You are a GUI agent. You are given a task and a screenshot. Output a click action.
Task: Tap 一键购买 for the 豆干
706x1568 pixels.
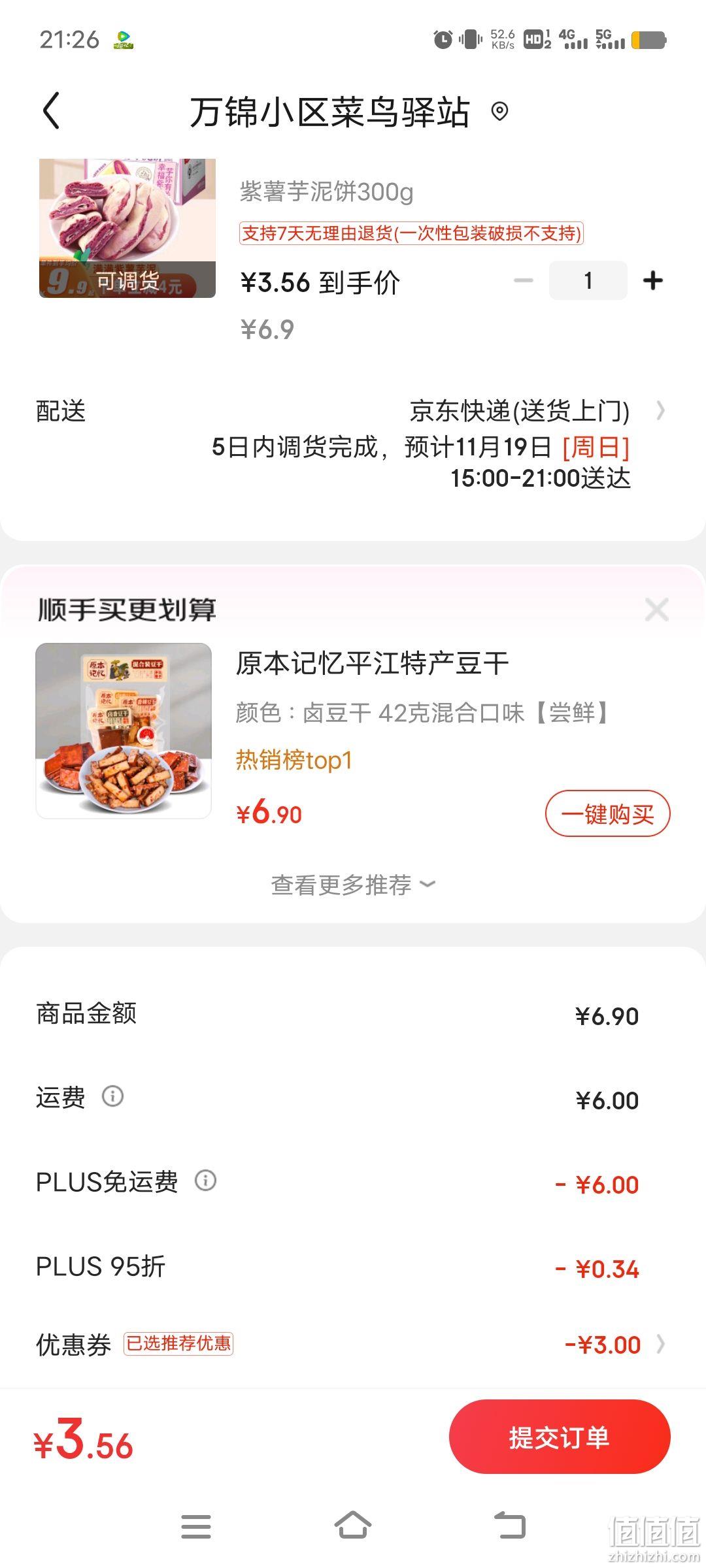click(x=608, y=813)
